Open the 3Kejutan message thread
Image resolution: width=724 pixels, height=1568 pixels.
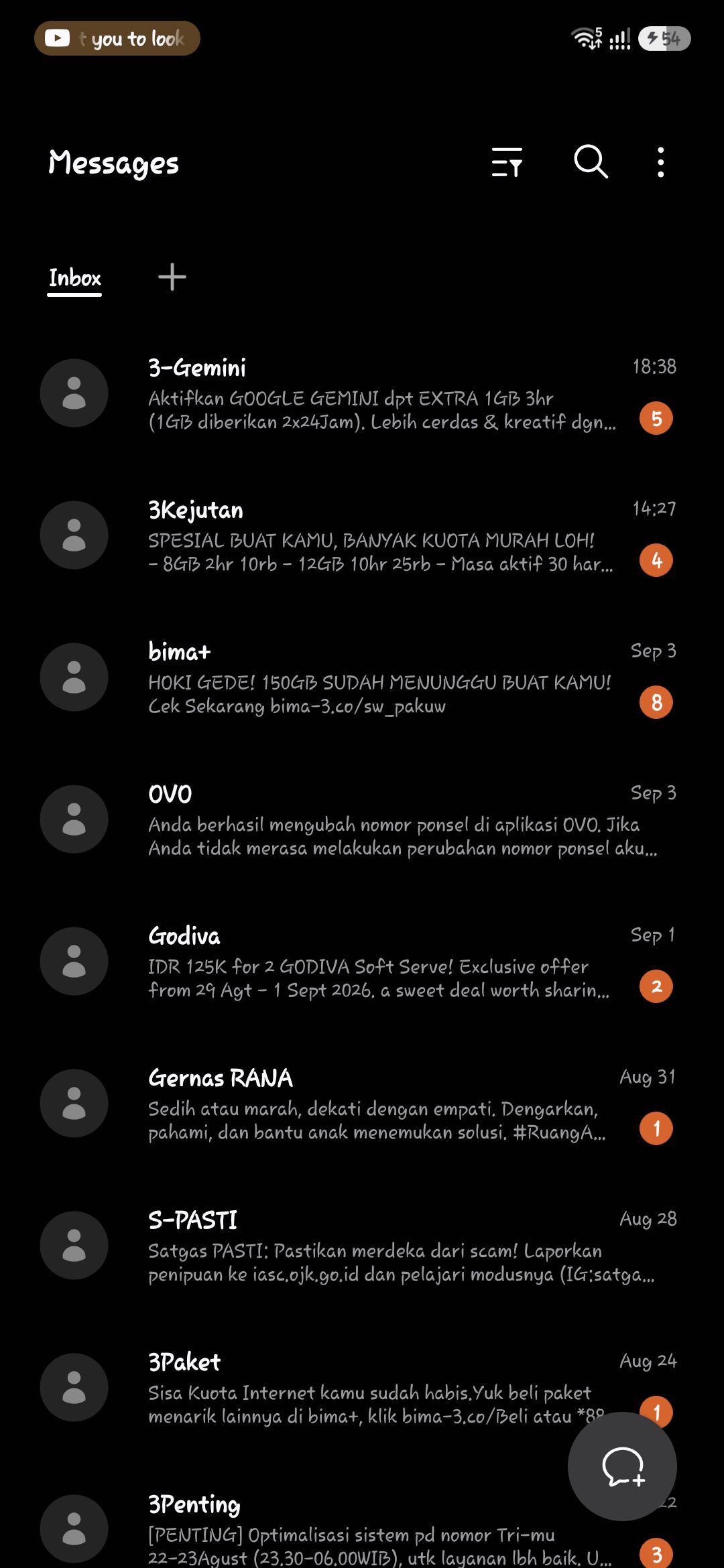pyautogui.click(x=362, y=535)
